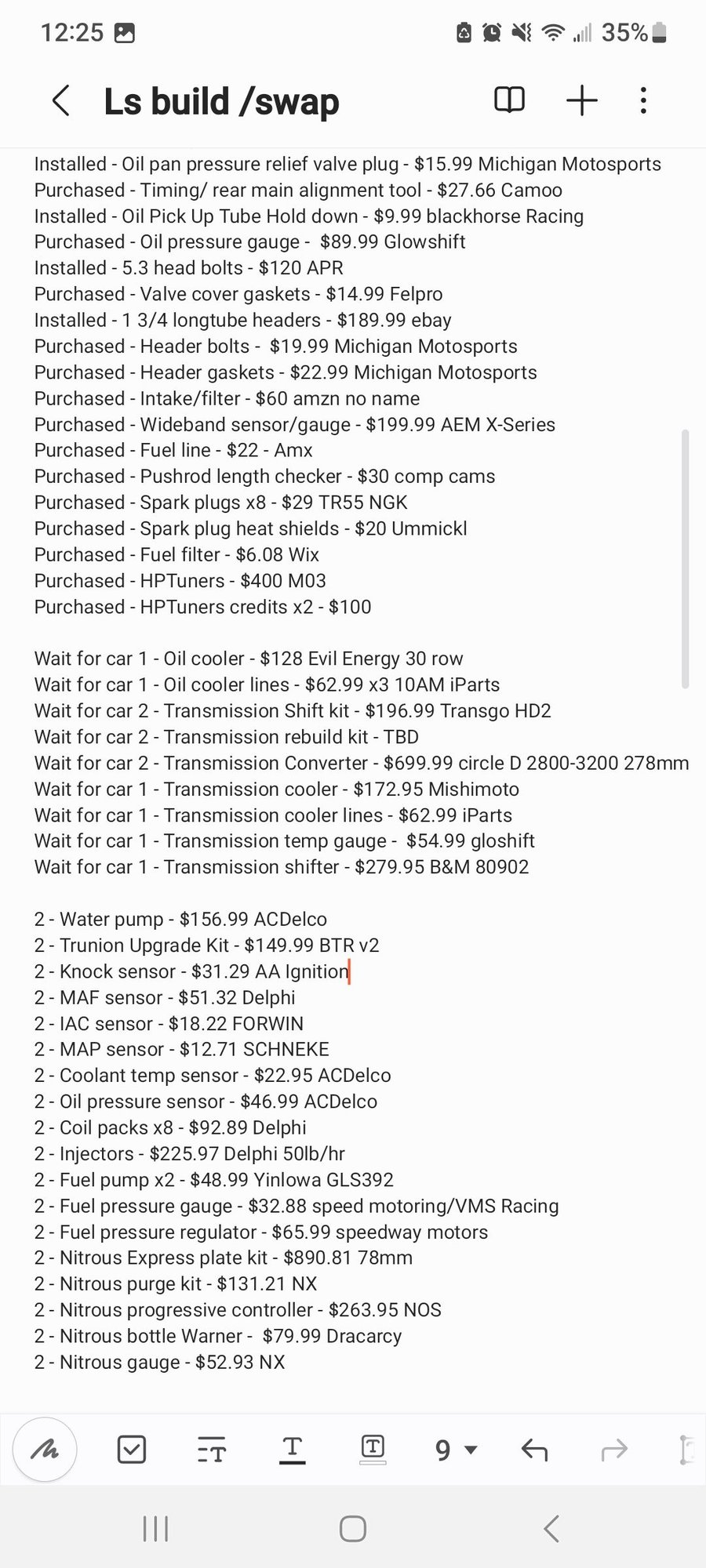
Task: Create a new note with the plus icon
Action: tap(581, 100)
